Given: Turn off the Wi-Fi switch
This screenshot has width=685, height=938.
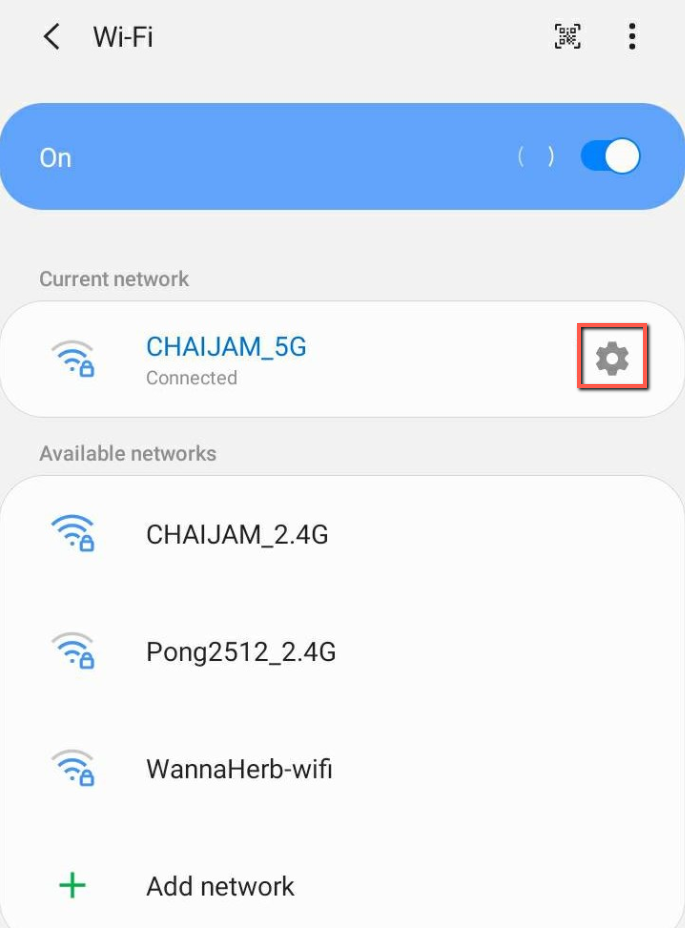Looking at the screenshot, I should pos(610,157).
